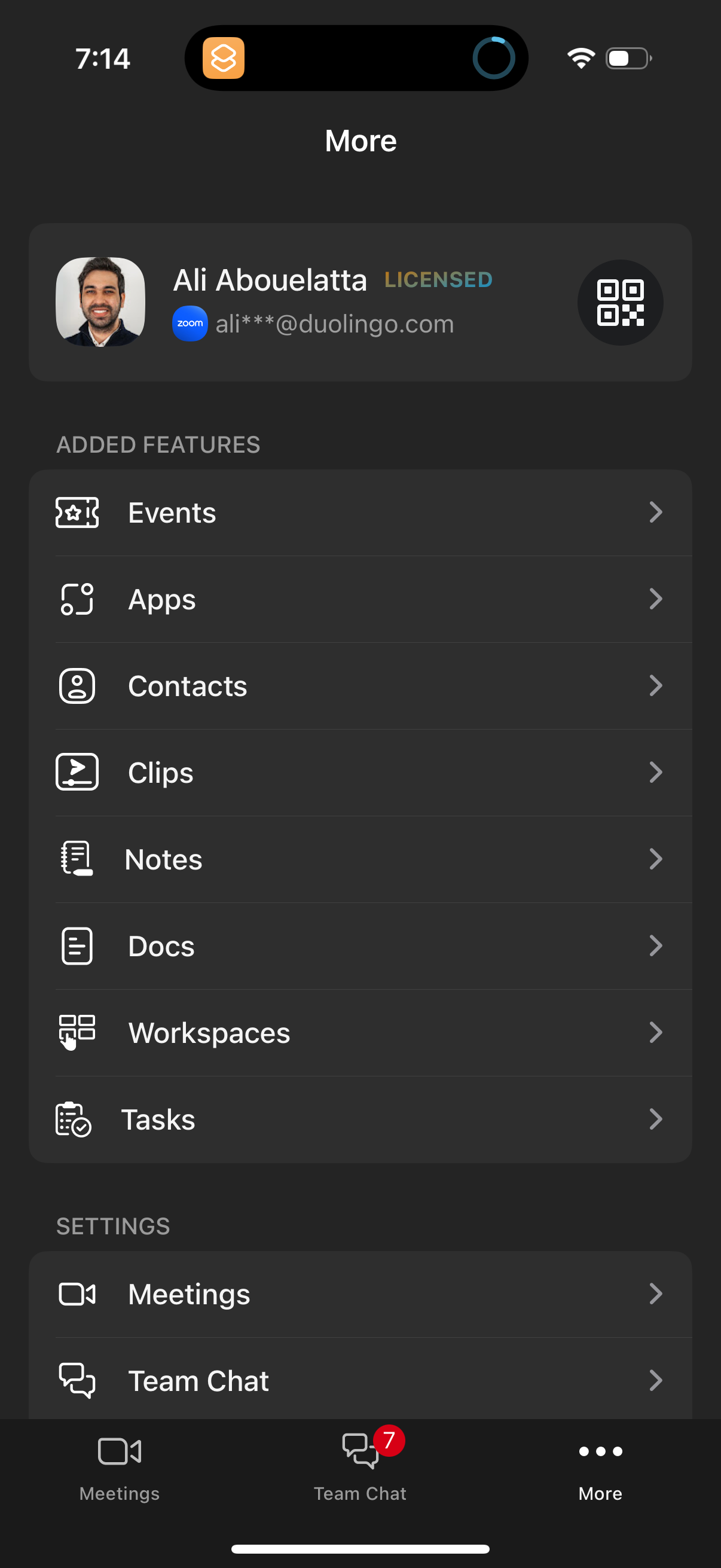The height and width of the screenshot is (1568, 721).
Task: Select the Meetings camera icon in Settings
Action: (x=76, y=1294)
